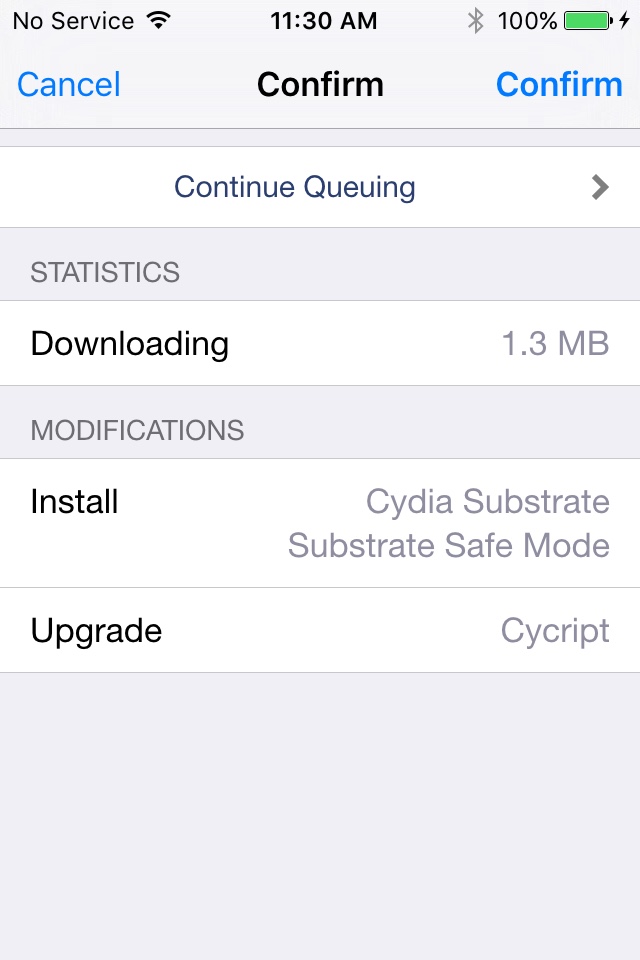The height and width of the screenshot is (960, 640).
Task: Cancel the package confirmation
Action: pos(69,85)
